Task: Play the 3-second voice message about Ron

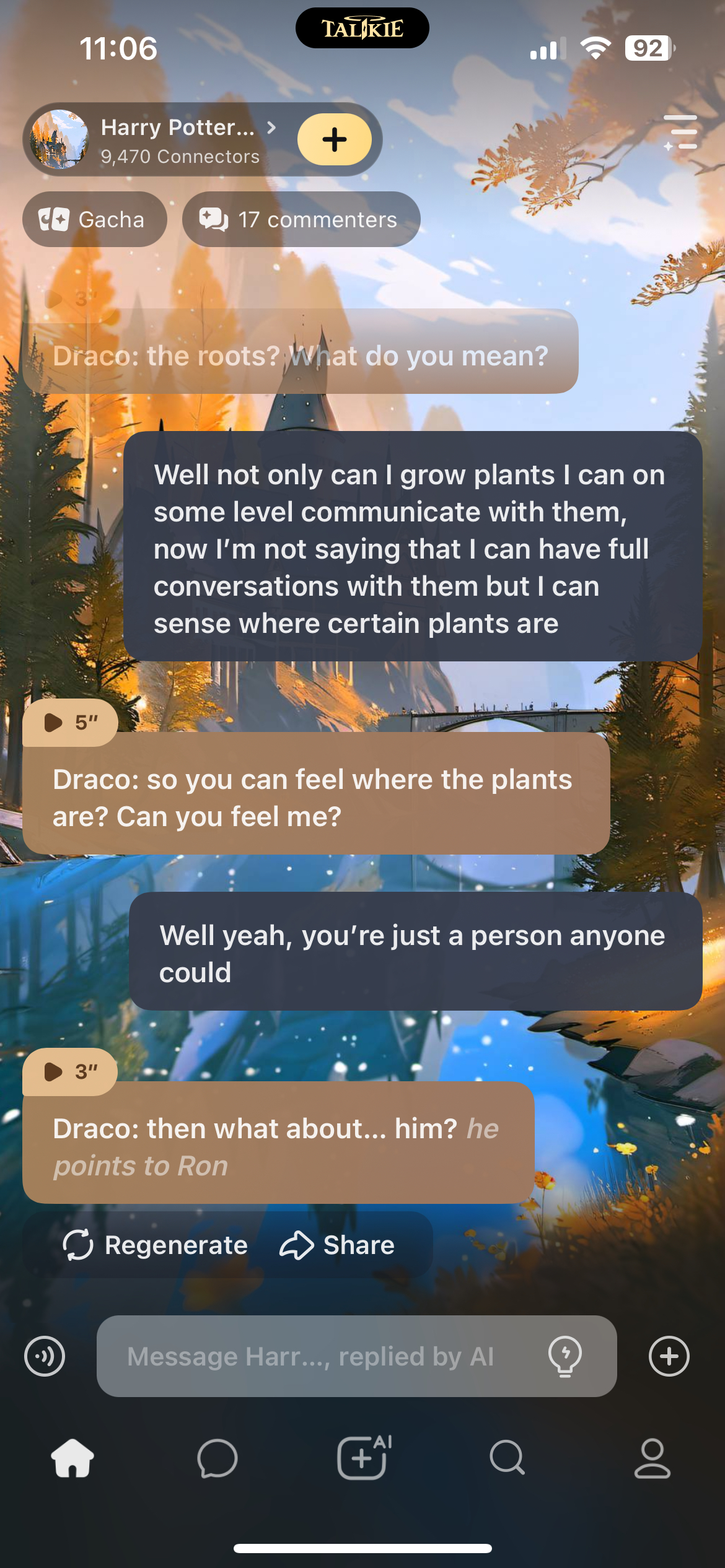Action: point(69,1071)
